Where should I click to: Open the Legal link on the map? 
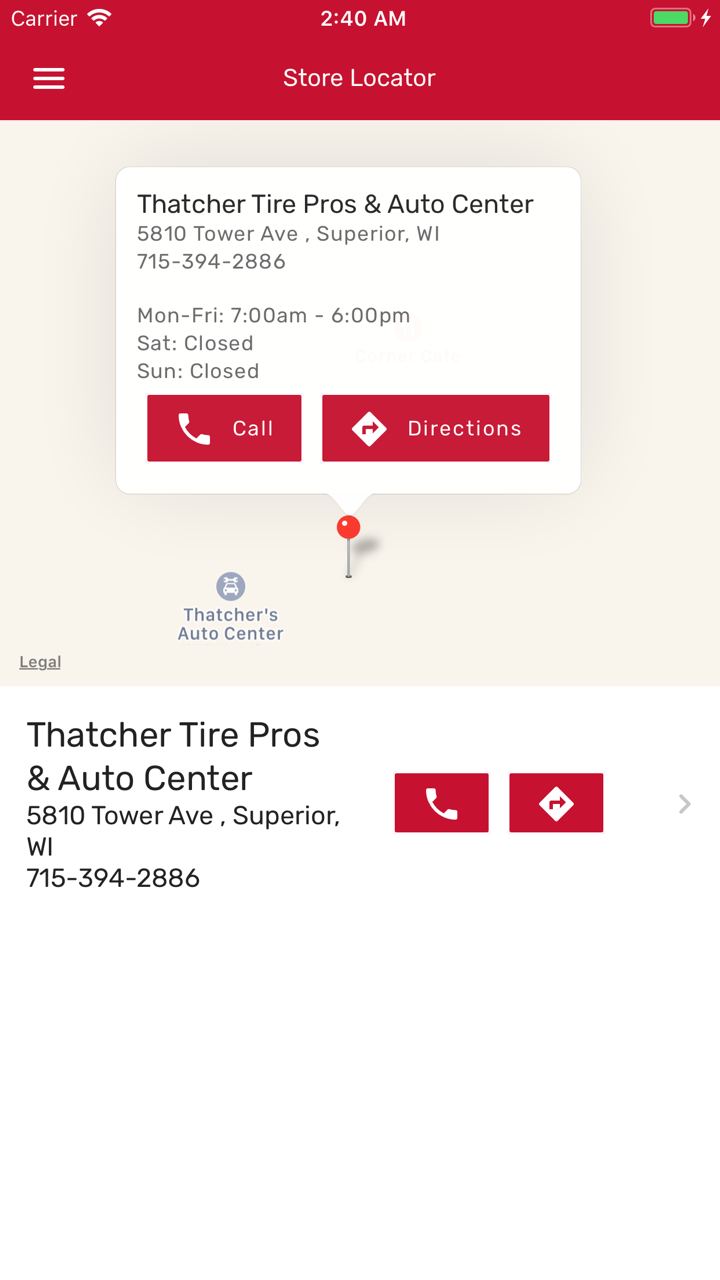tap(39, 662)
